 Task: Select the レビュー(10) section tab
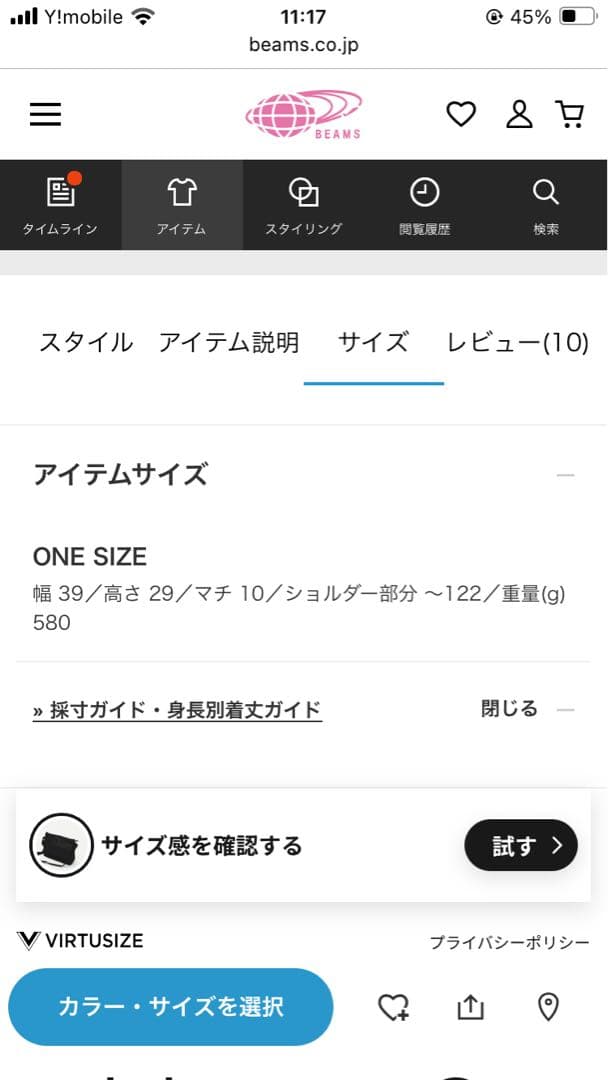517,343
